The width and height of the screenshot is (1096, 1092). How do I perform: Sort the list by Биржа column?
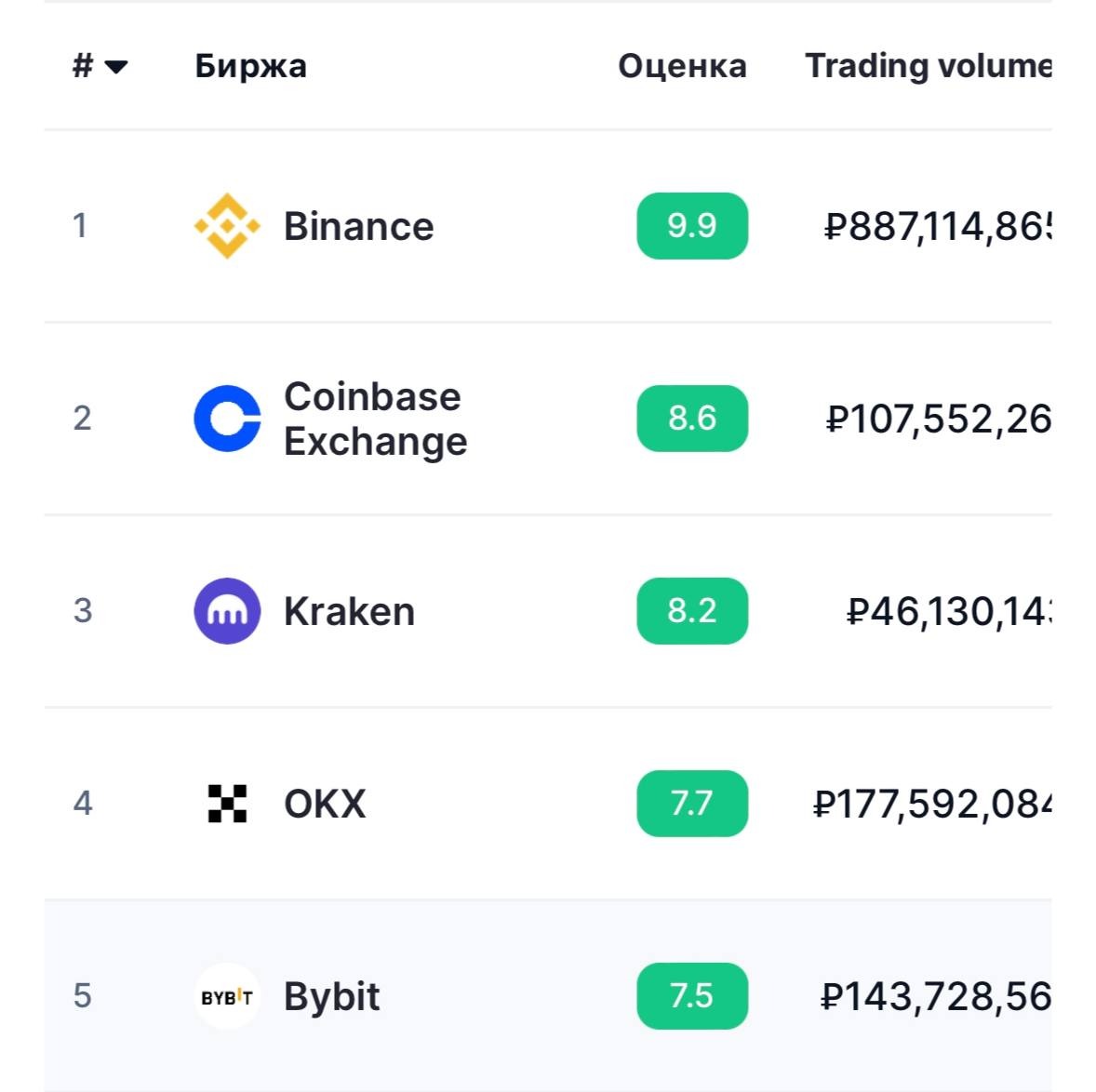tap(250, 66)
